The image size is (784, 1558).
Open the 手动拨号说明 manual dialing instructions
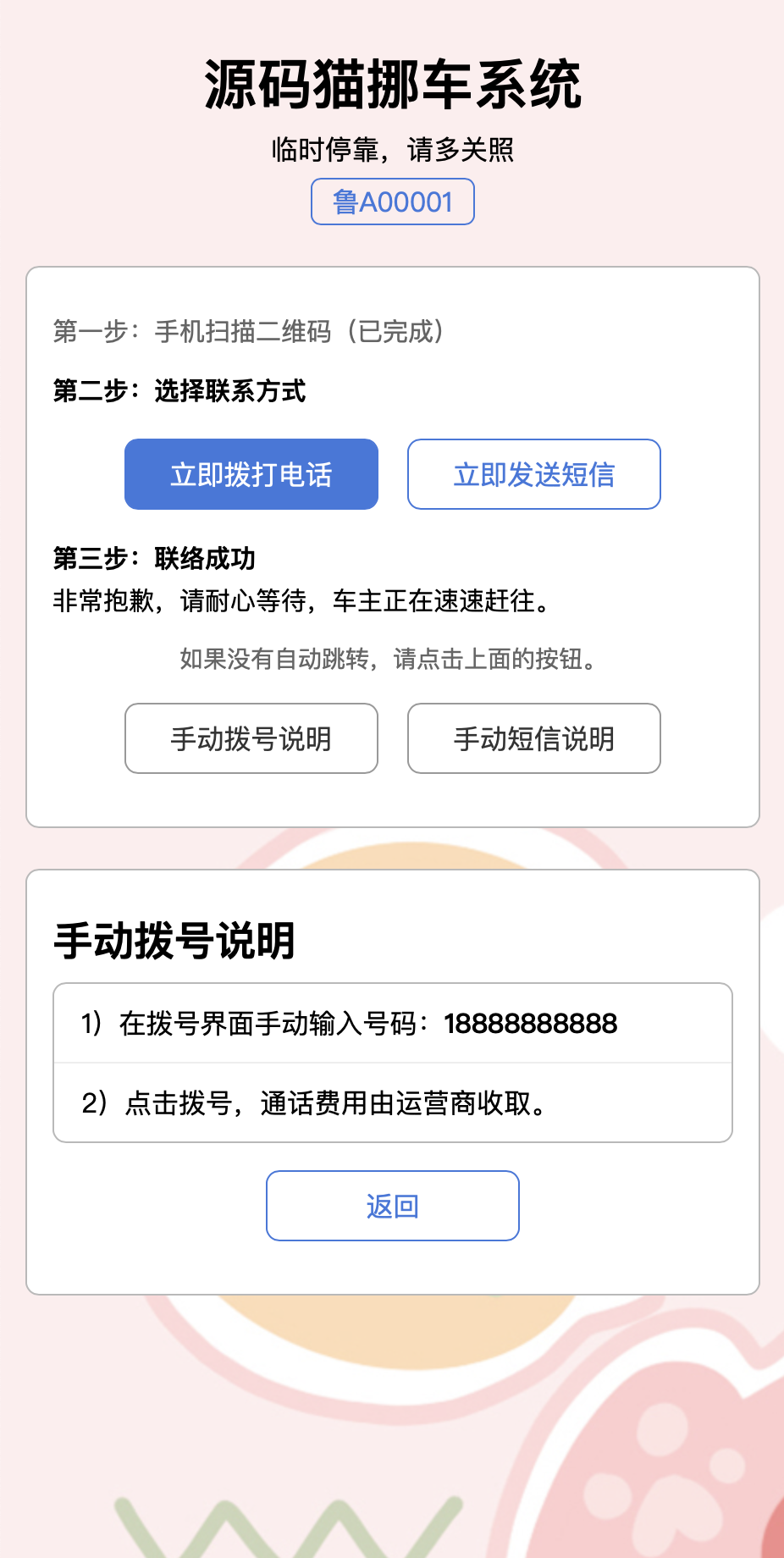(x=251, y=738)
